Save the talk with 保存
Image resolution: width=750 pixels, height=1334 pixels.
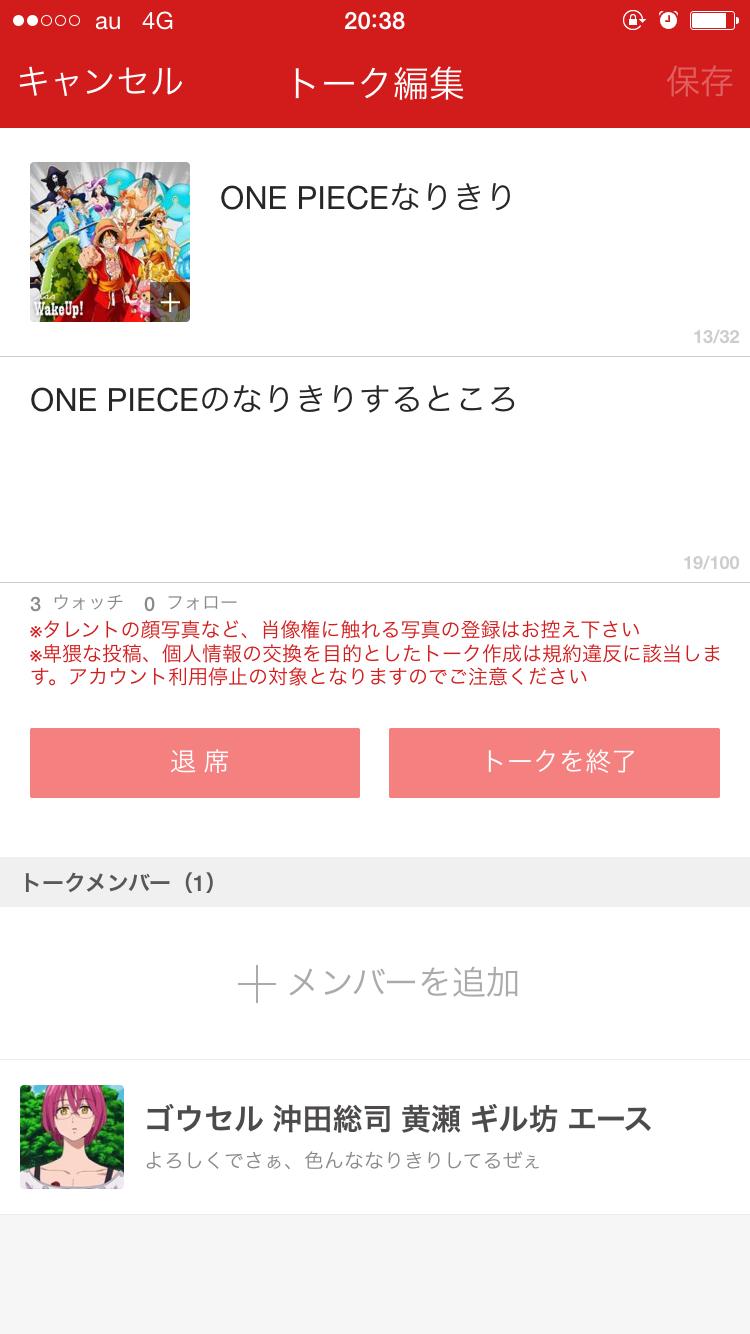click(x=699, y=82)
